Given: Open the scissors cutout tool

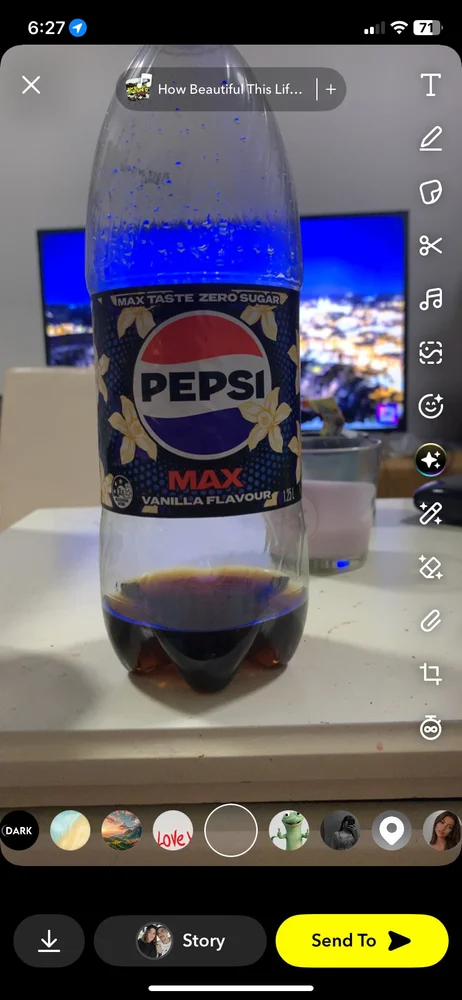Looking at the screenshot, I should pos(431,246).
